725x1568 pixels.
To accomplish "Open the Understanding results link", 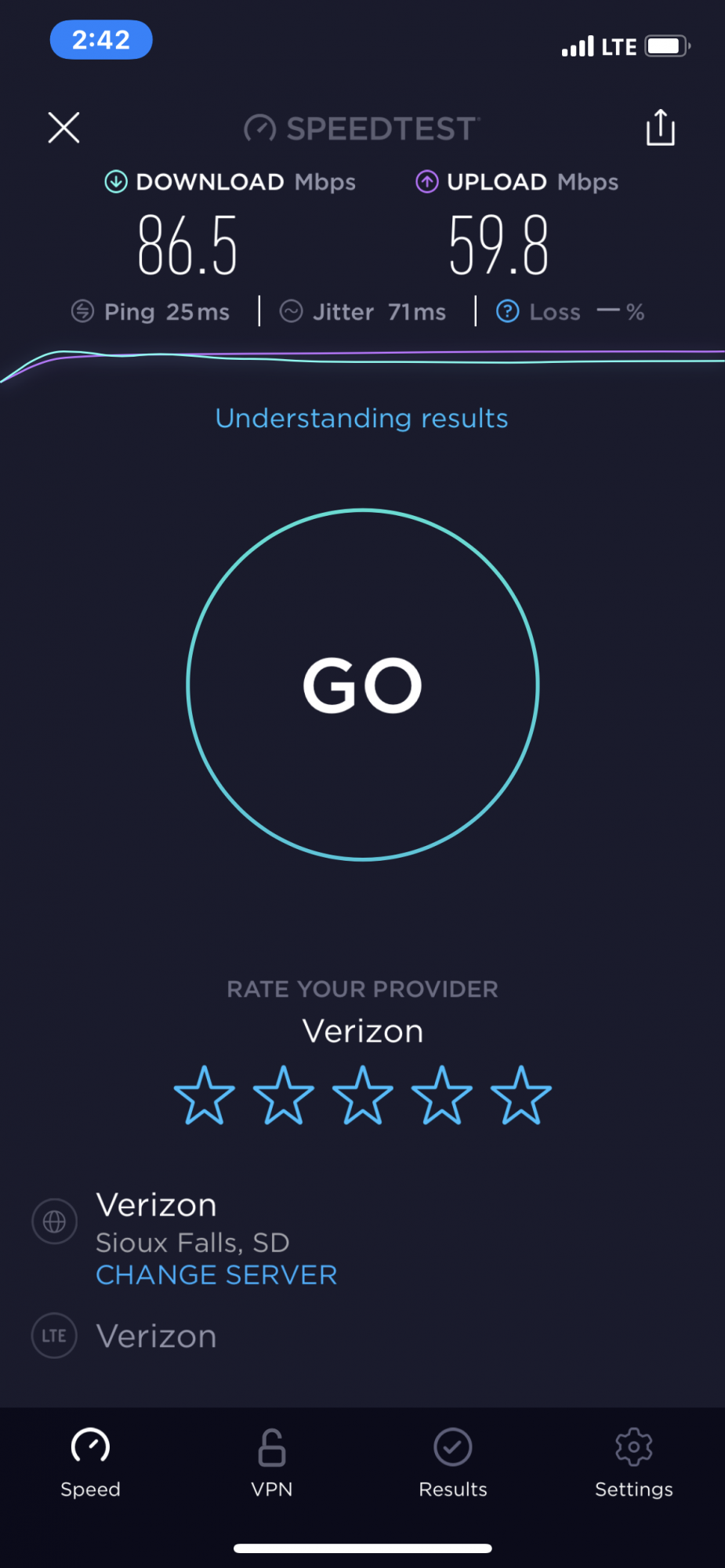I will [x=361, y=419].
